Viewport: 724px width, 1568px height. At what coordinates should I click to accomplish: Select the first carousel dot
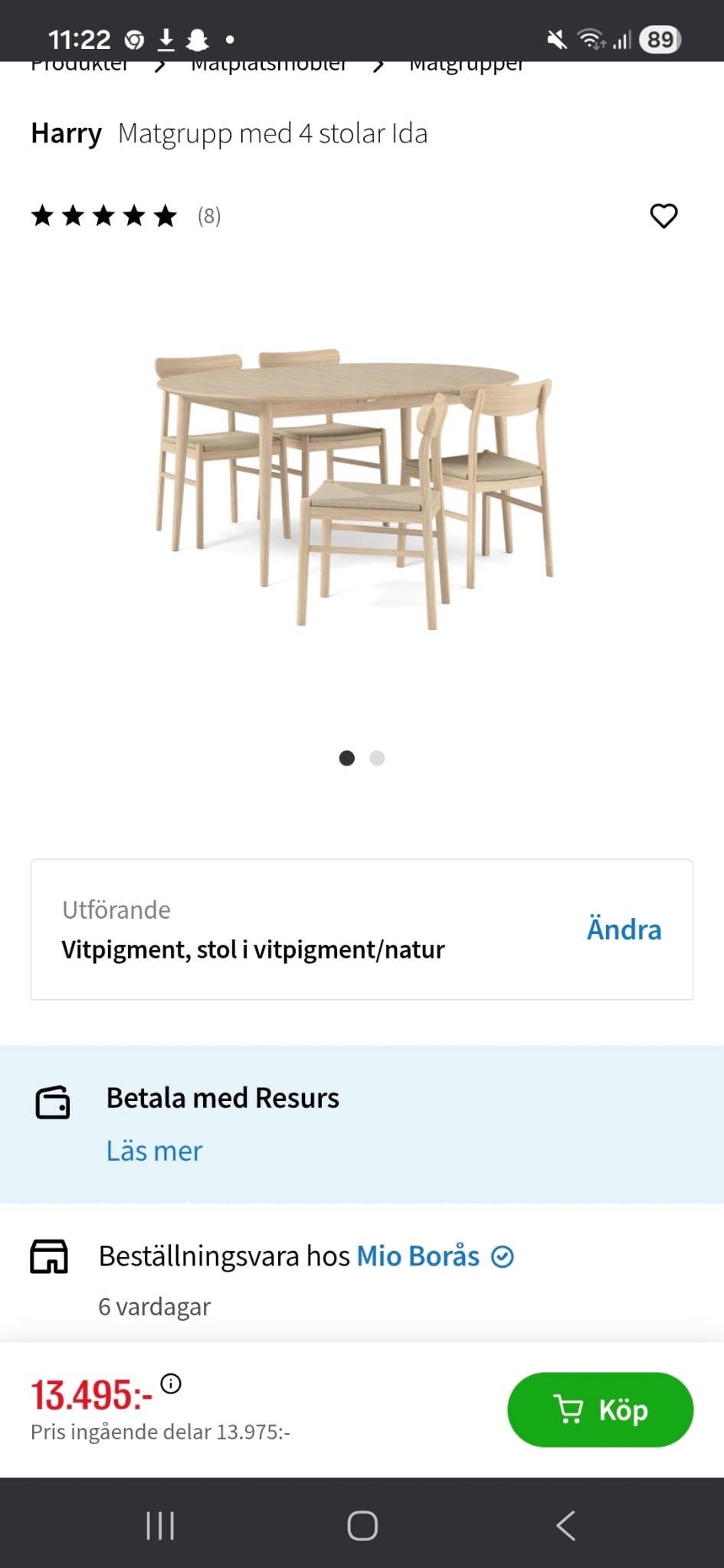click(347, 758)
